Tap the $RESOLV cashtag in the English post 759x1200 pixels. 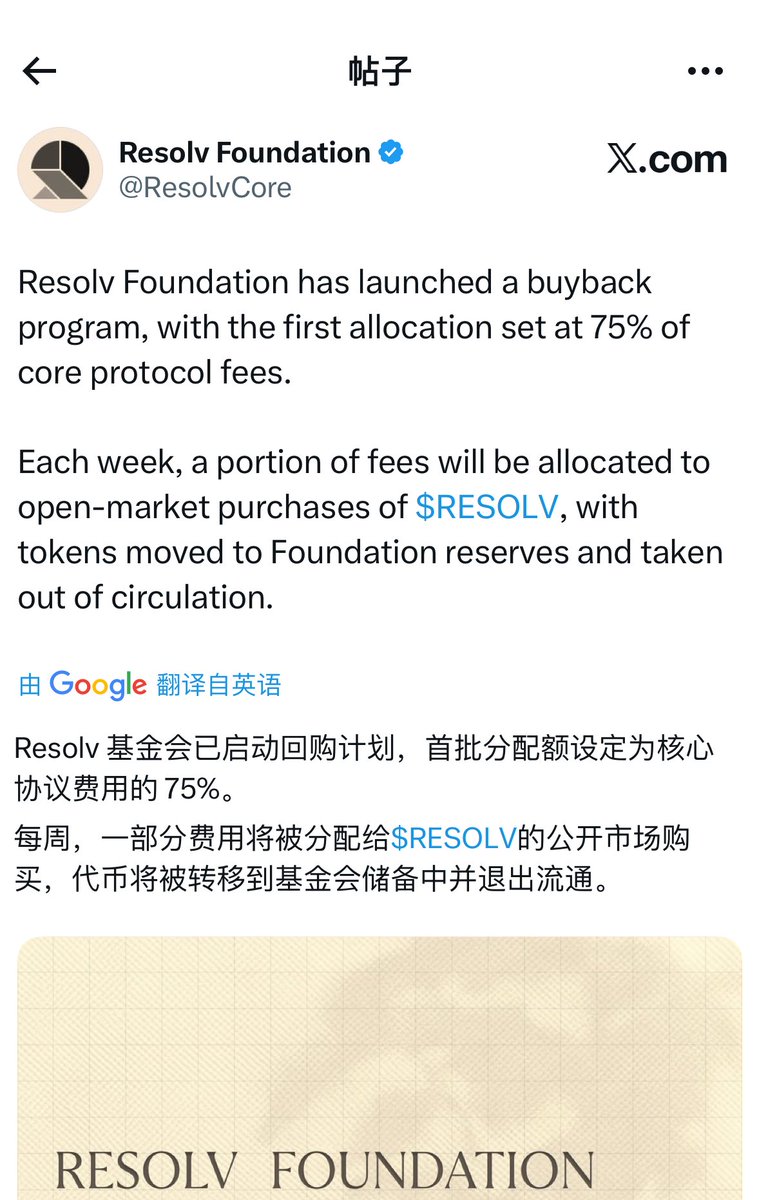coord(486,507)
